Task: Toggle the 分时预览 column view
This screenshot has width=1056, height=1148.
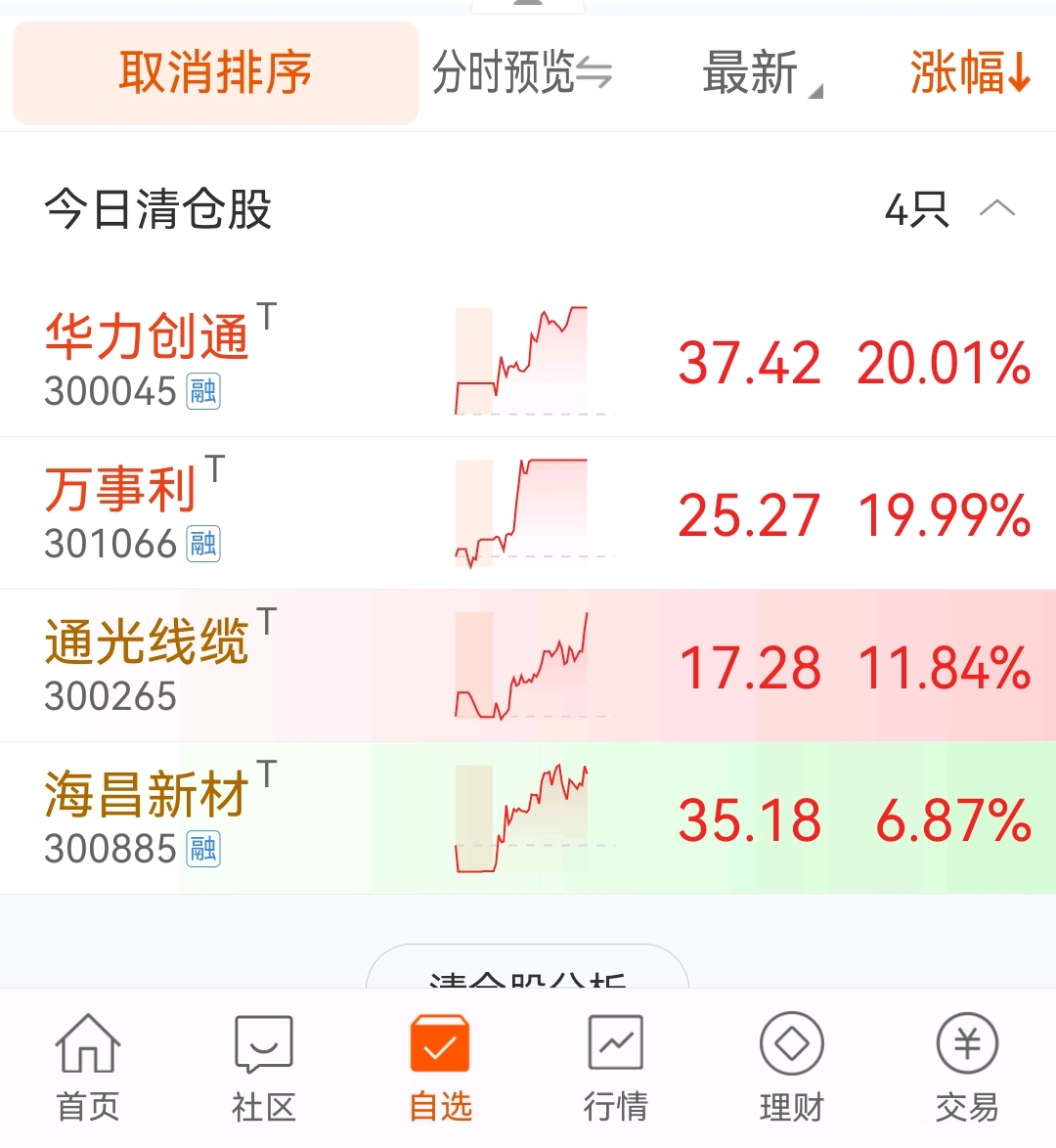Action: [522, 72]
